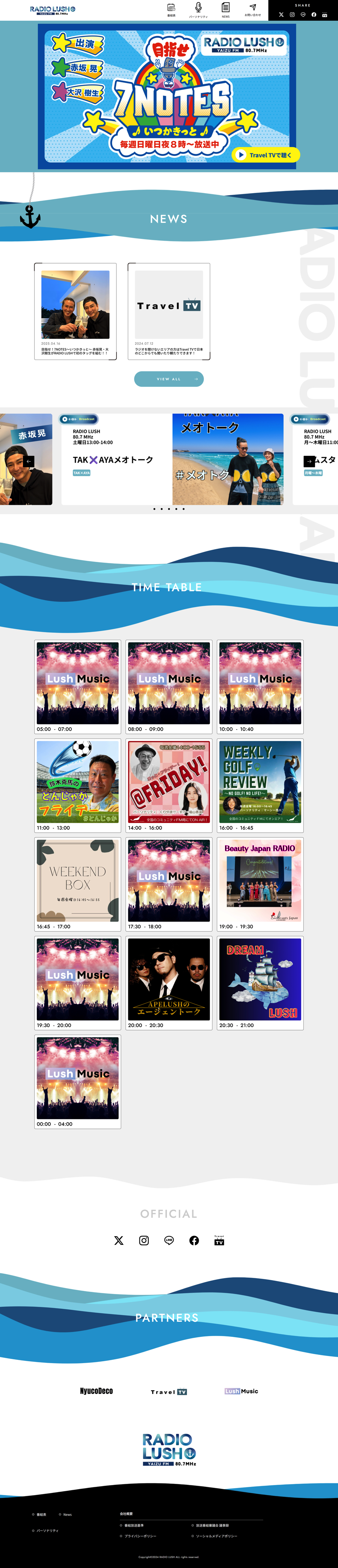338x1568 pixels.
Task: Open the official Instagram link in OFFICIAL
Action: [144, 1241]
